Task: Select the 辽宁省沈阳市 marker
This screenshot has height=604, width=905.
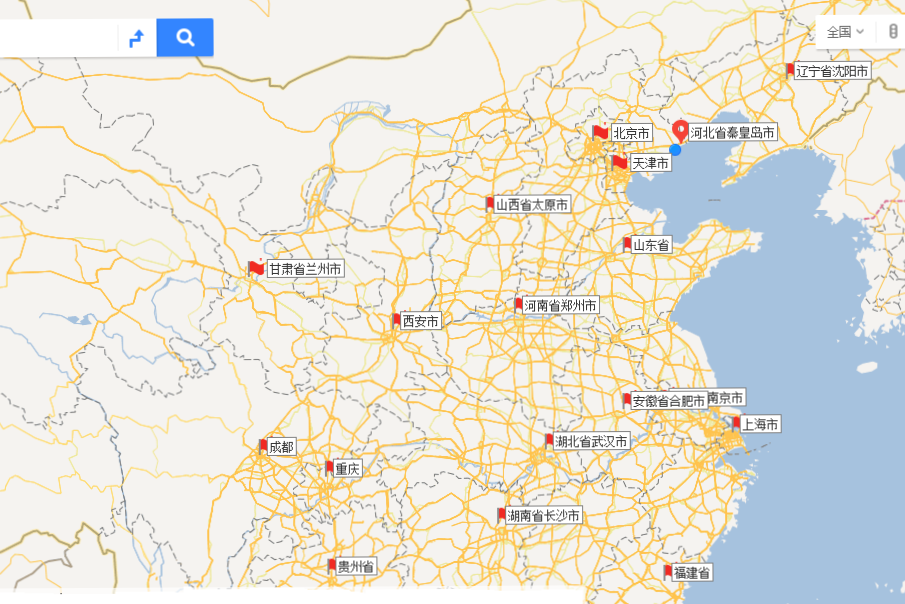Action: (790, 70)
